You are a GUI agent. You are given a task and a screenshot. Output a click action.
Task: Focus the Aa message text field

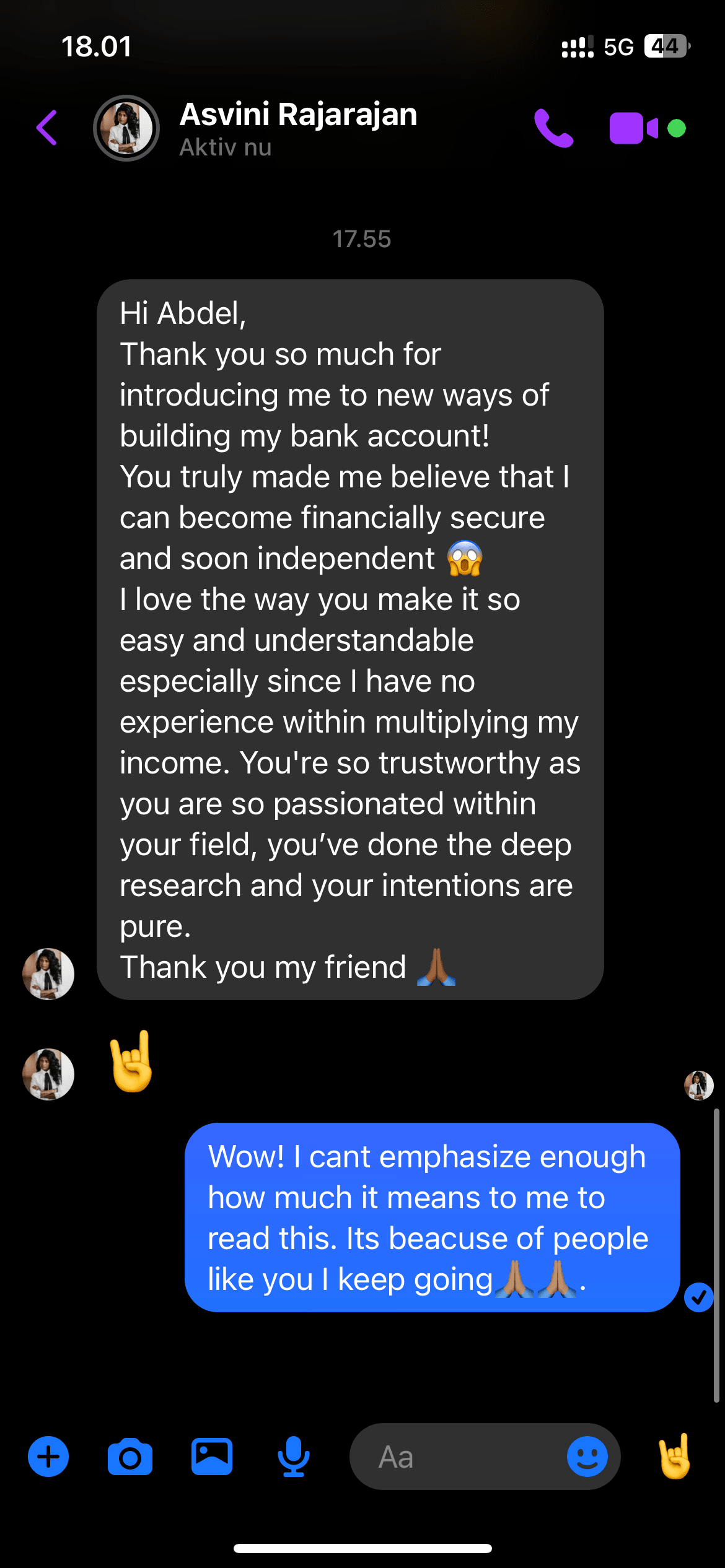459,1457
